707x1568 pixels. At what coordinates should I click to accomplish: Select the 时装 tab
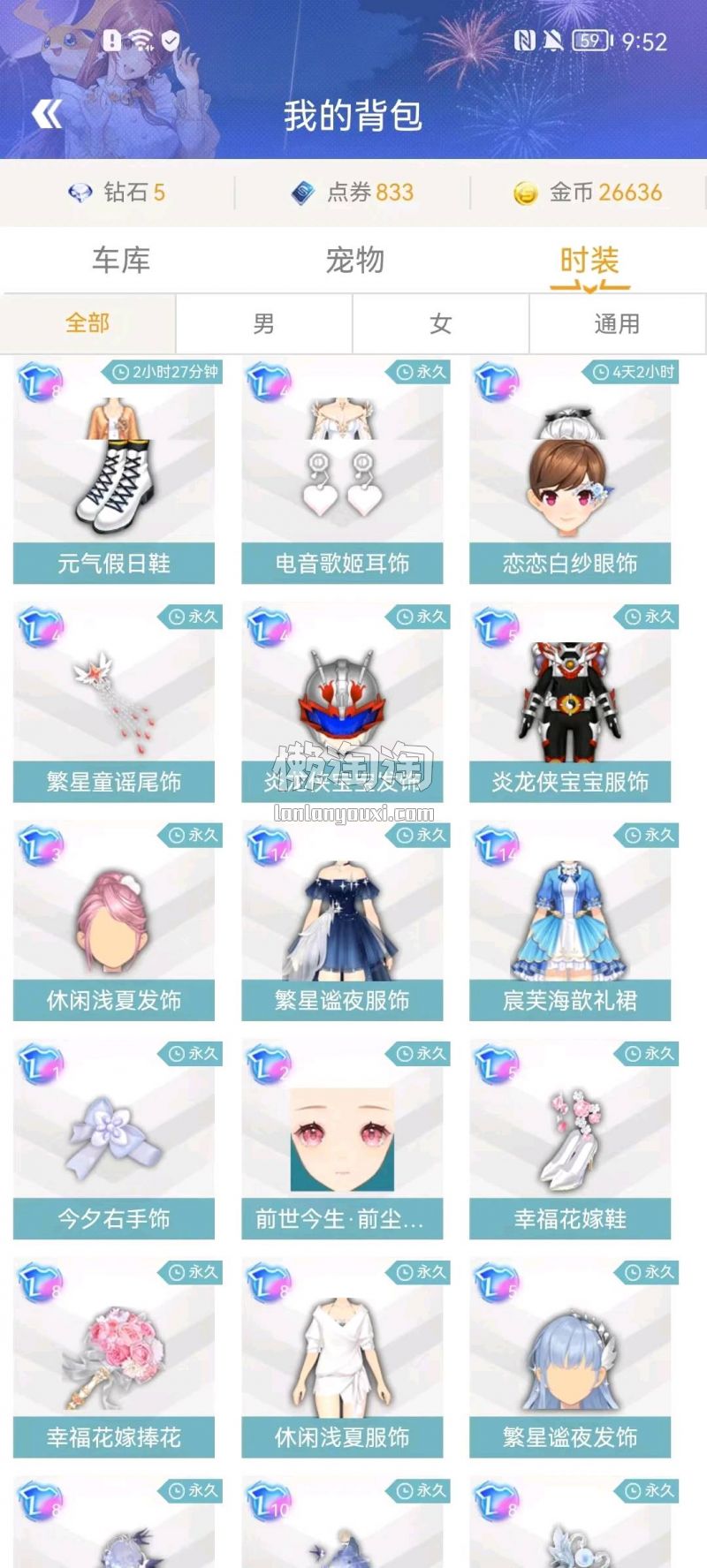pos(589,261)
